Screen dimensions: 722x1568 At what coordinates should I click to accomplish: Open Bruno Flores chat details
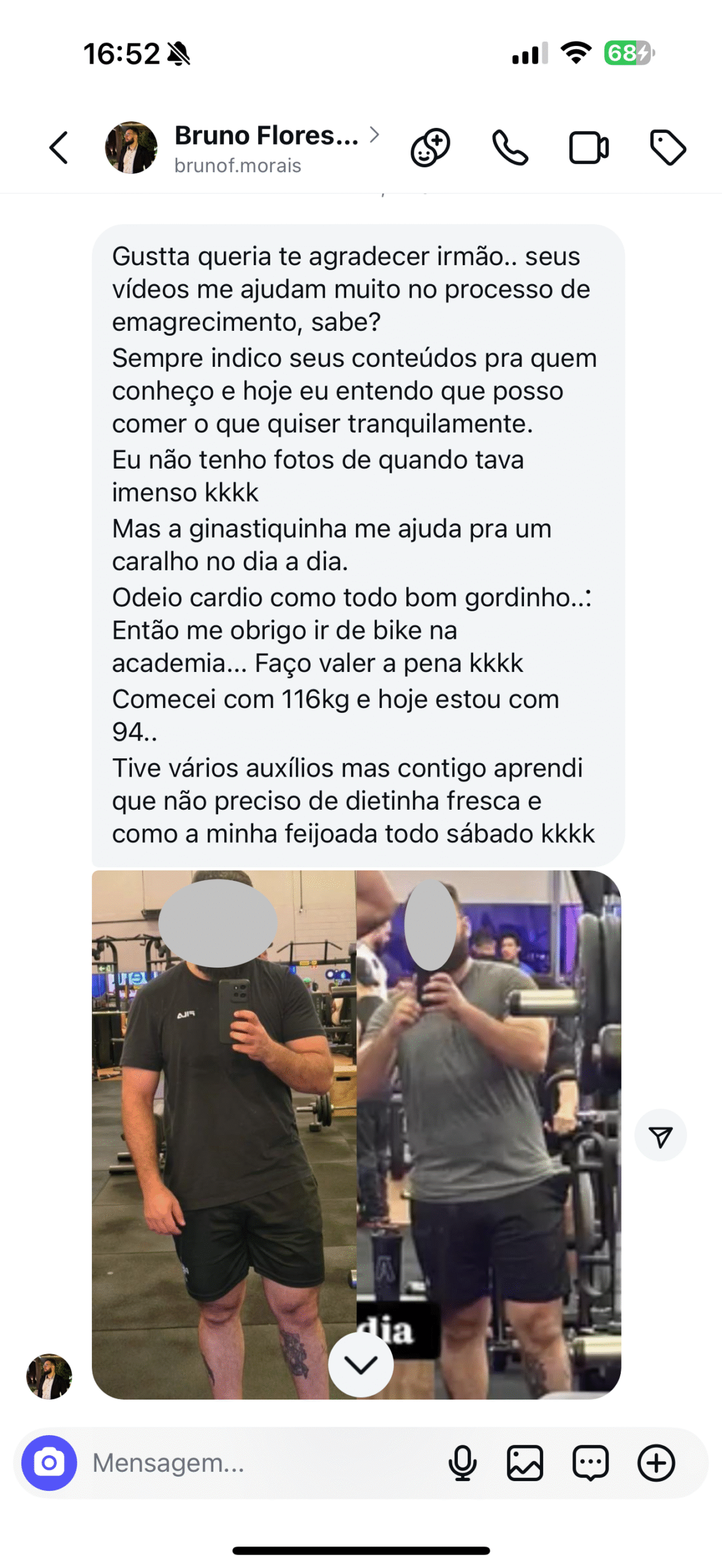pyautogui.click(x=265, y=148)
